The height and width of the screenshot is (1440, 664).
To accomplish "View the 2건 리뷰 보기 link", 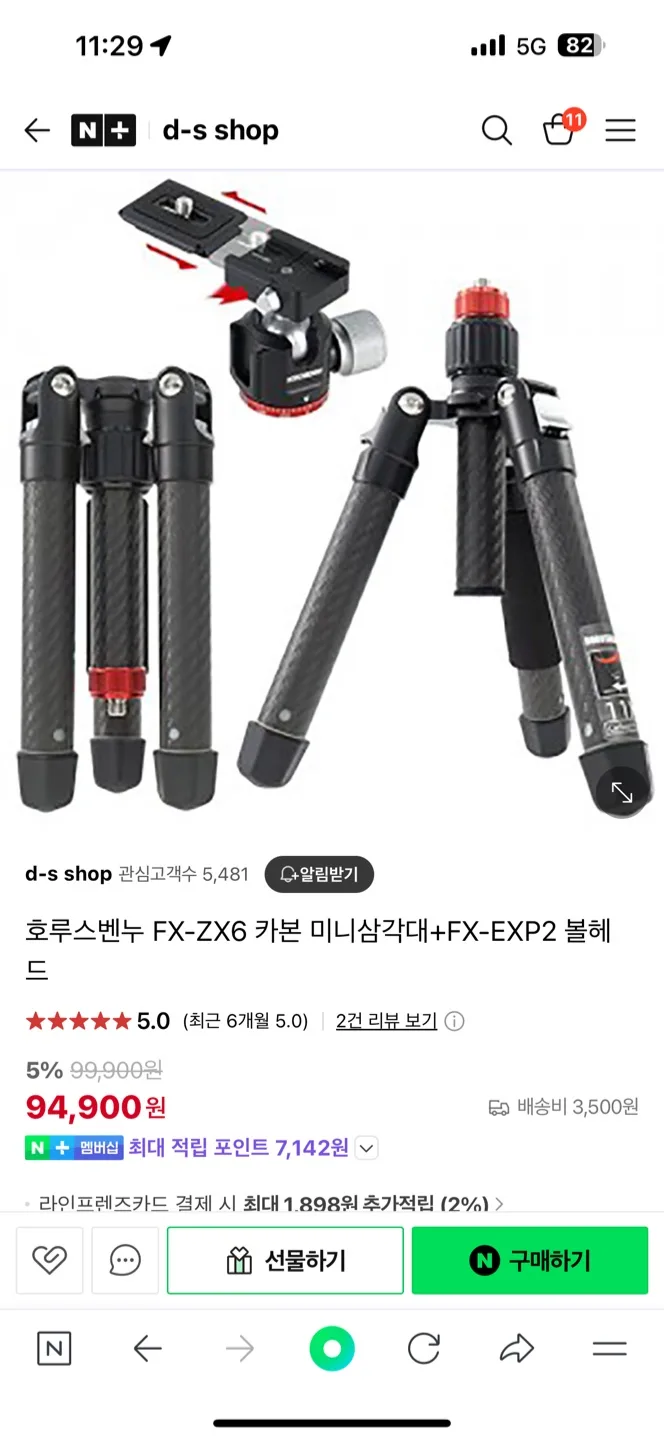I will click(x=386, y=1021).
